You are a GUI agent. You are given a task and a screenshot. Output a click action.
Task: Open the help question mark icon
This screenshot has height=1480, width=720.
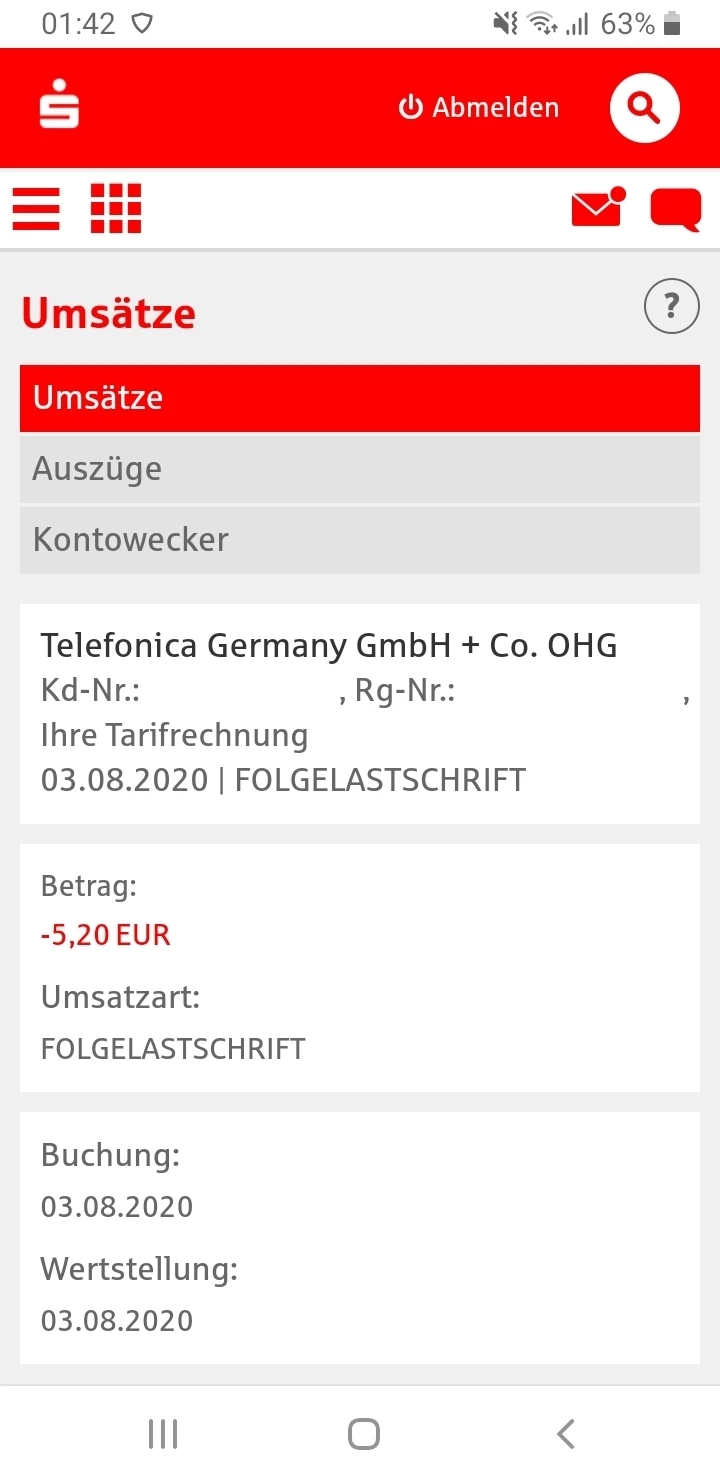671,306
